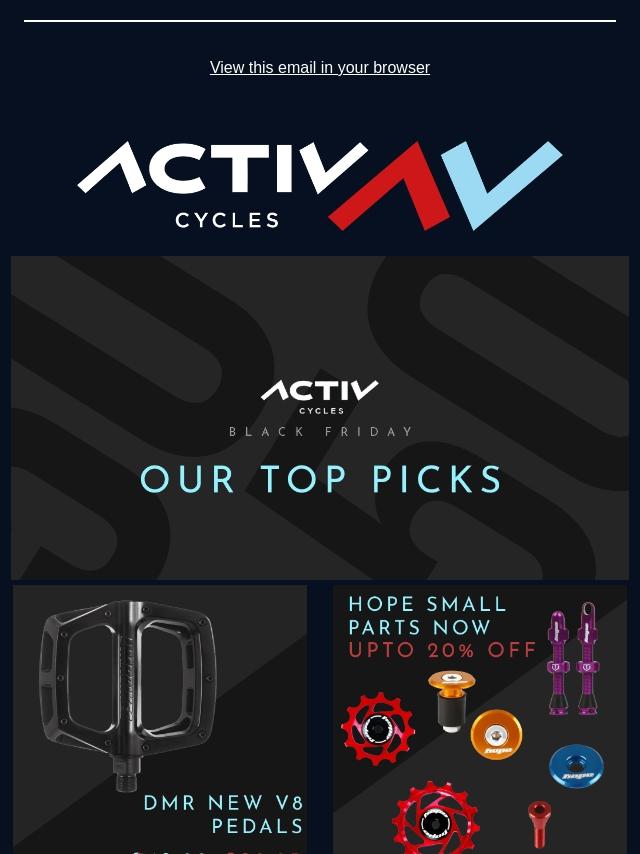Open the DMR New V8 Pedals tile
The height and width of the screenshot is (854, 640).
click(160, 719)
